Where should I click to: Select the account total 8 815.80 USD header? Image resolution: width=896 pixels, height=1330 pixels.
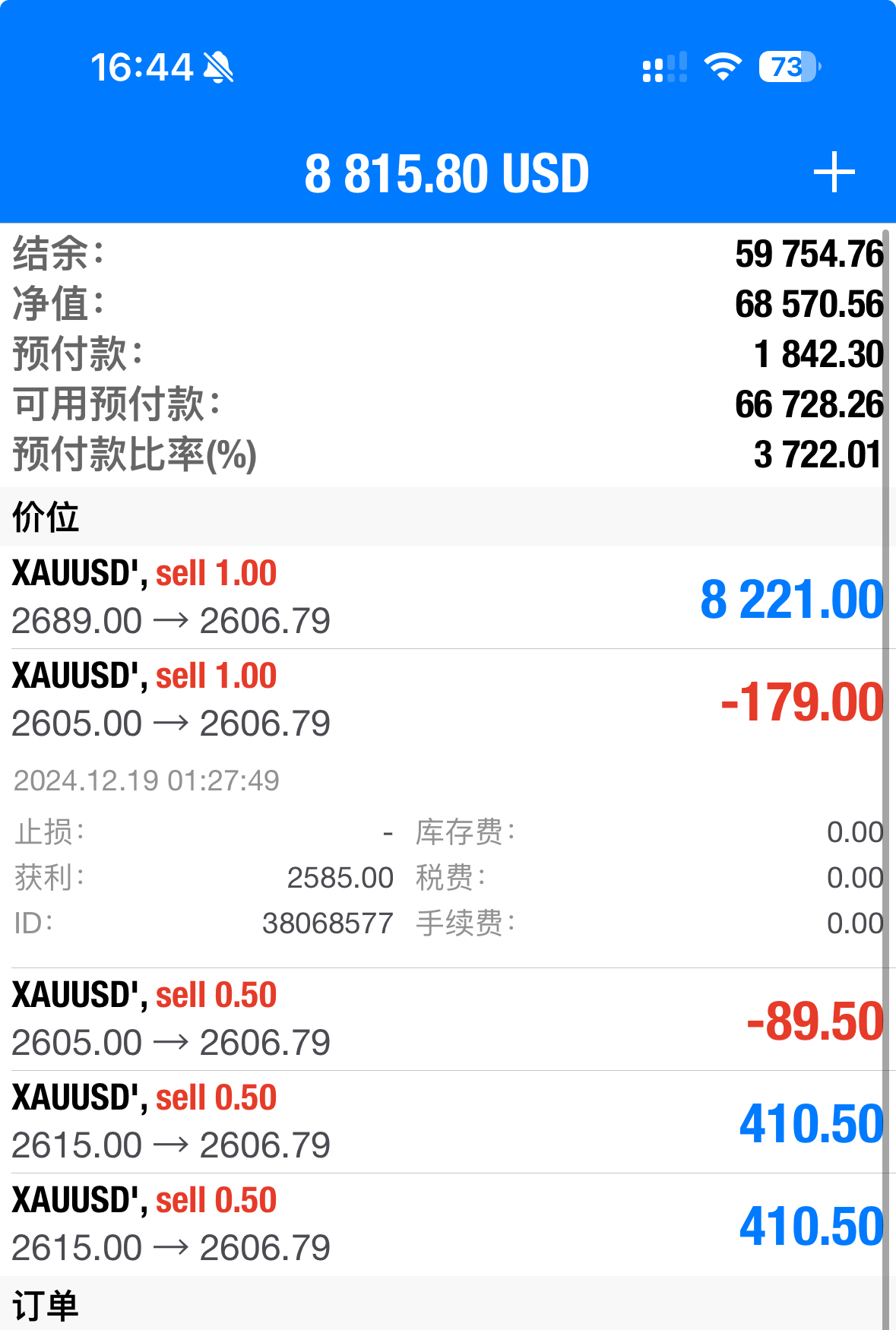(447, 173)
